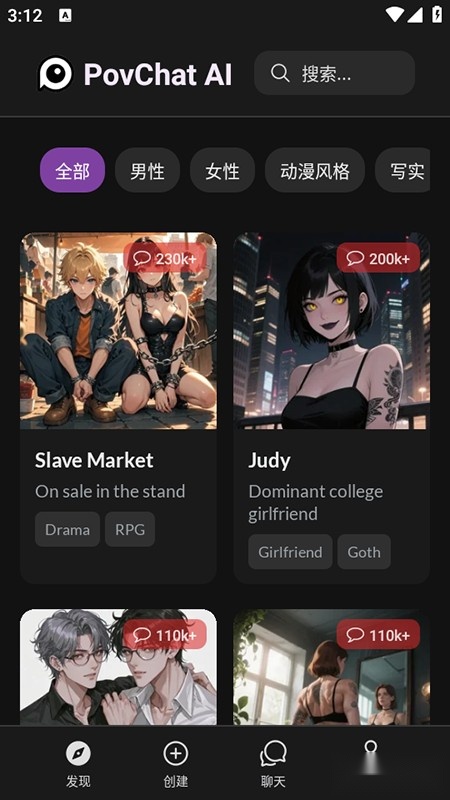Filter characters by 女性
450x800 pixels.
click(x=222, y=170)
